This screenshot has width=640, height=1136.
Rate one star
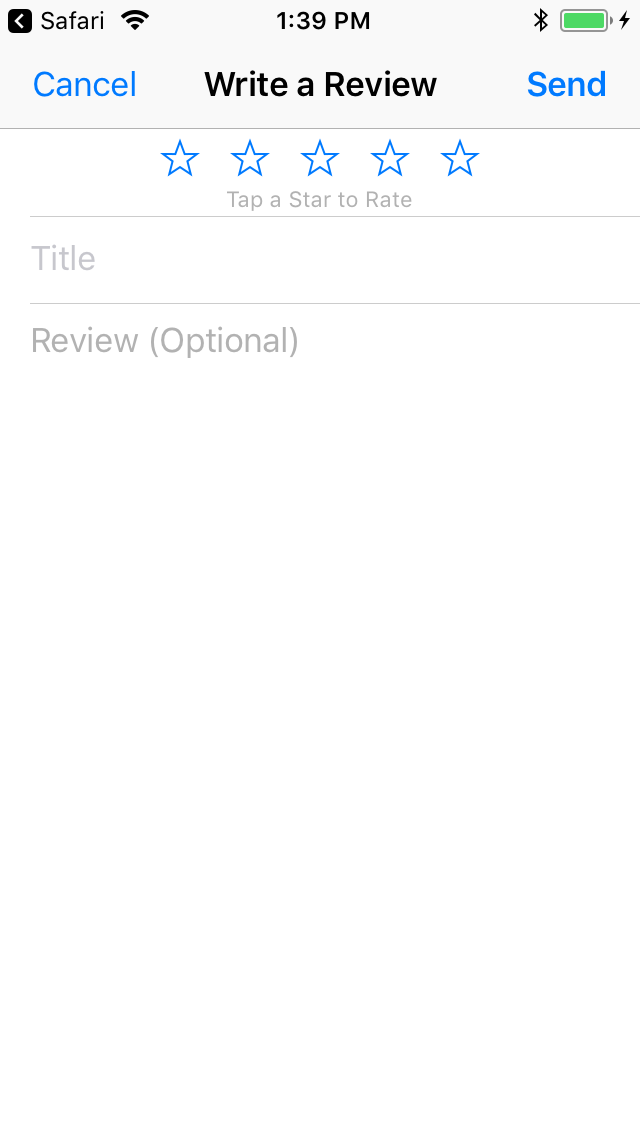tap(180, 159)
